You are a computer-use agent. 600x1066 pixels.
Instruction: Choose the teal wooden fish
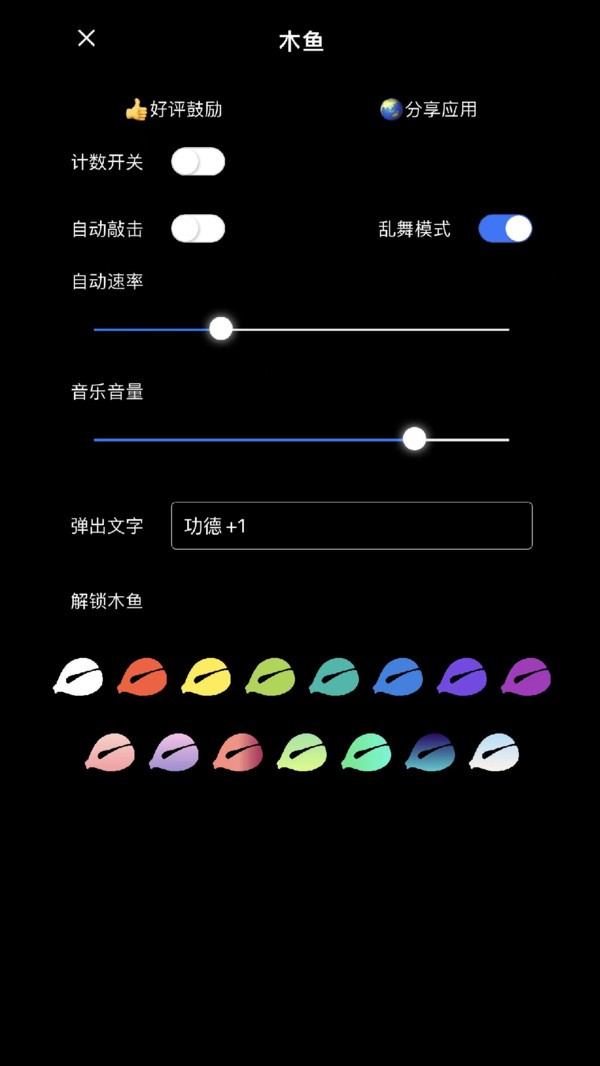pos(334,677)
